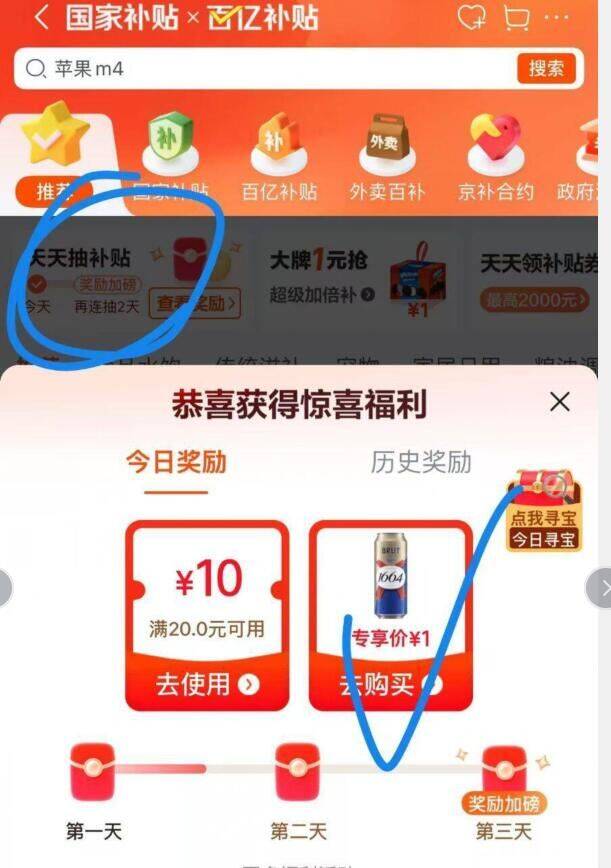Open the shopping cart

(517, 17)
